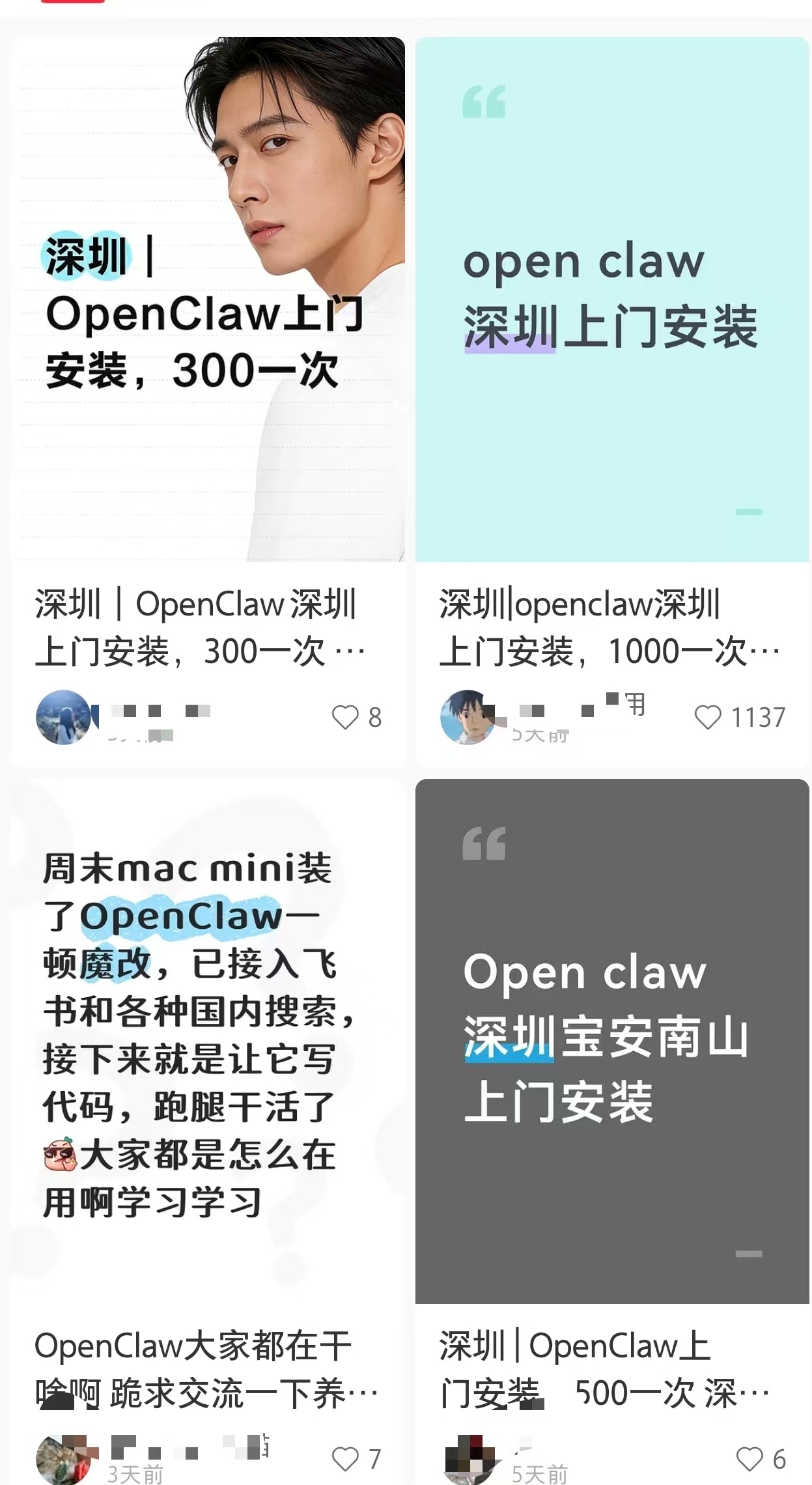Like the post with 8 likes

point(346,717)
